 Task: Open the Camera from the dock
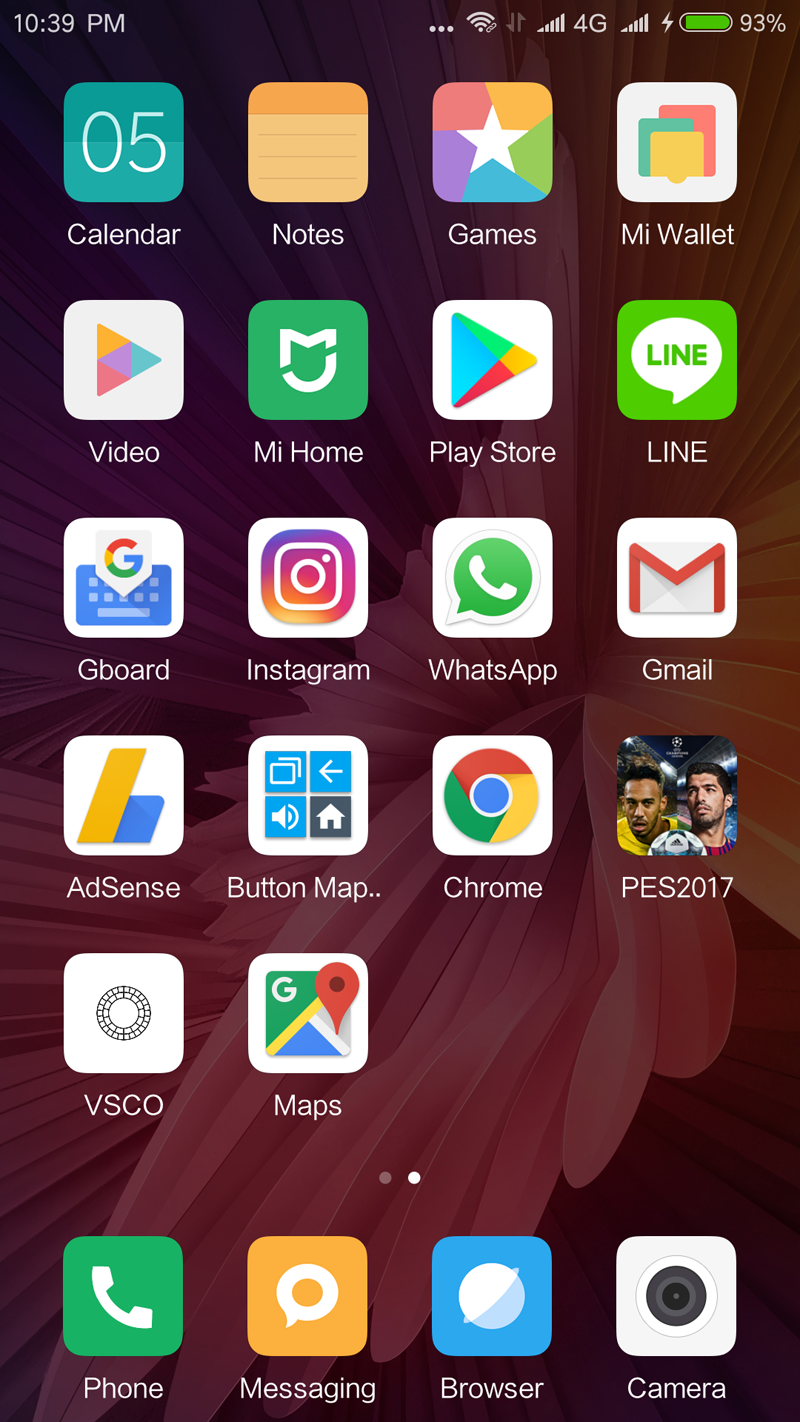(x=677, y=1296)
